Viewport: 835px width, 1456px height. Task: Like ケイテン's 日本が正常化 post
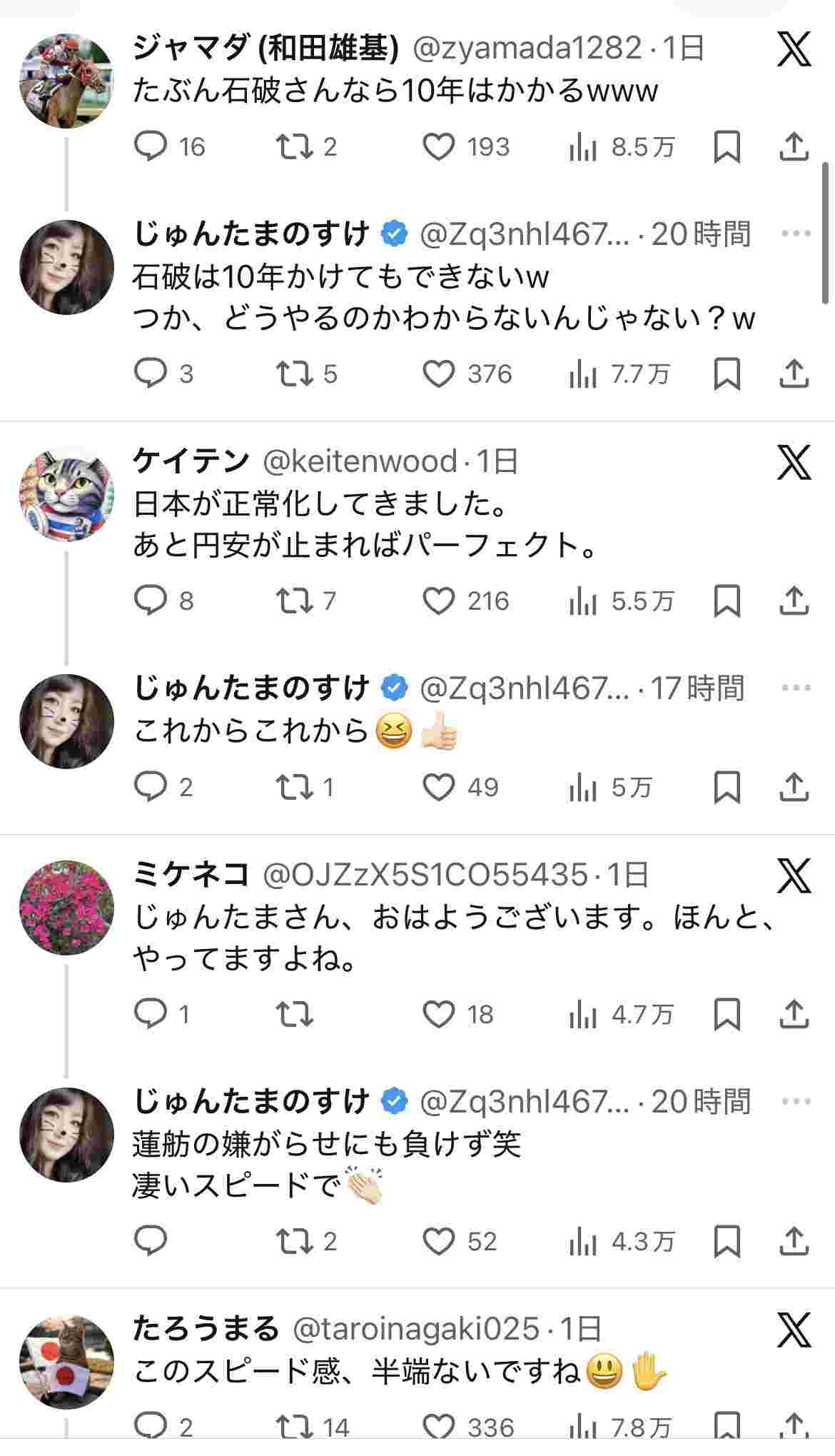438,601
